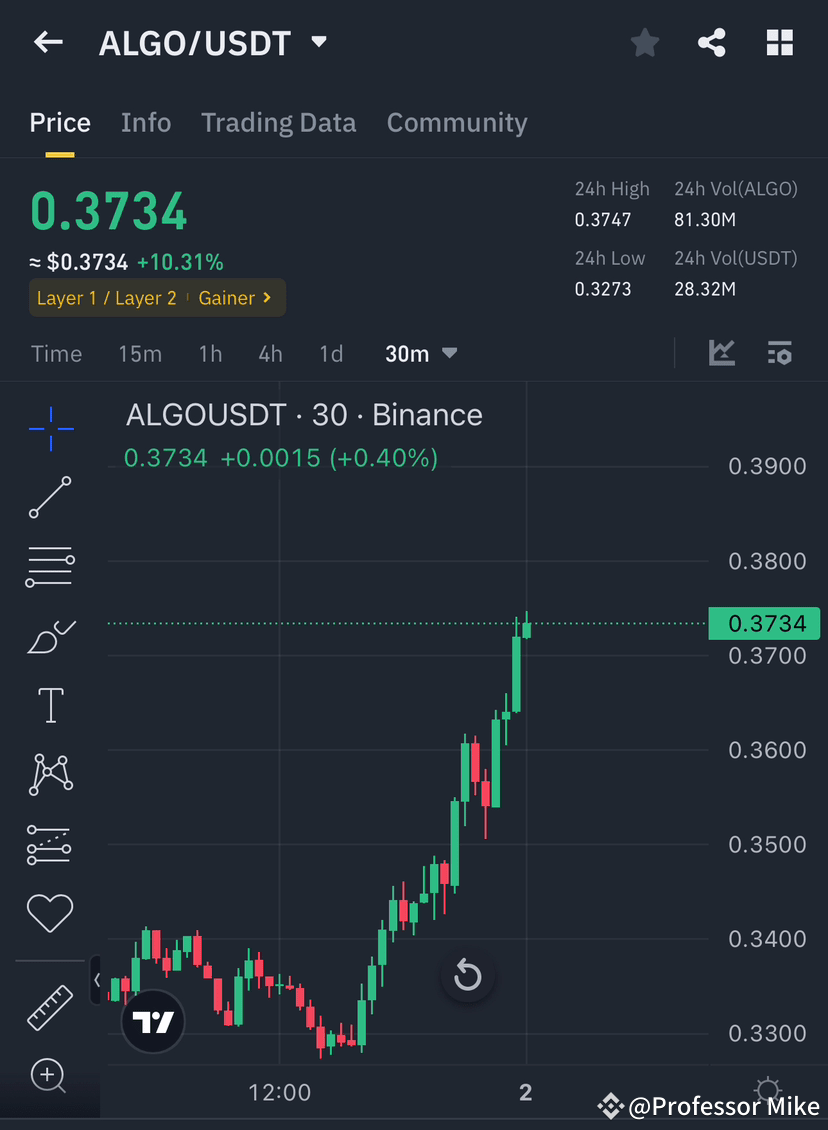Select the crosshair tool
Viewport: 828px width, 1130px height.
pyautogui.click(x=50, y=428)
